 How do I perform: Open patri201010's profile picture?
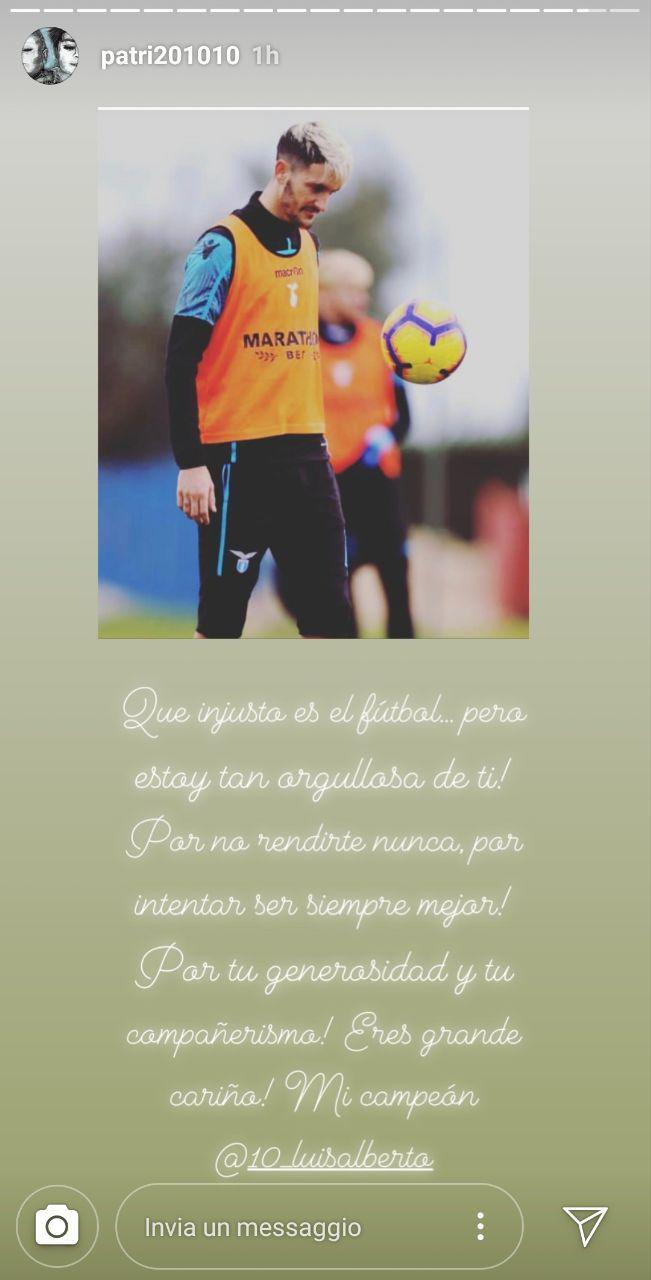[50, 56]
